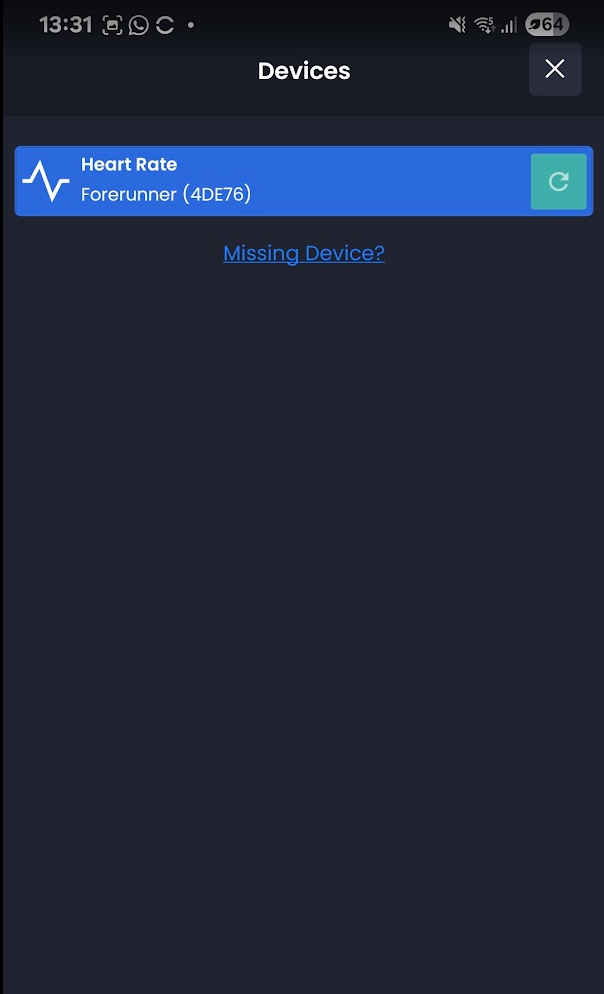This screenshot has height=994, width=604.
Task: Select the Heart Rate Forerunner device row
Action: pos(270,181)
